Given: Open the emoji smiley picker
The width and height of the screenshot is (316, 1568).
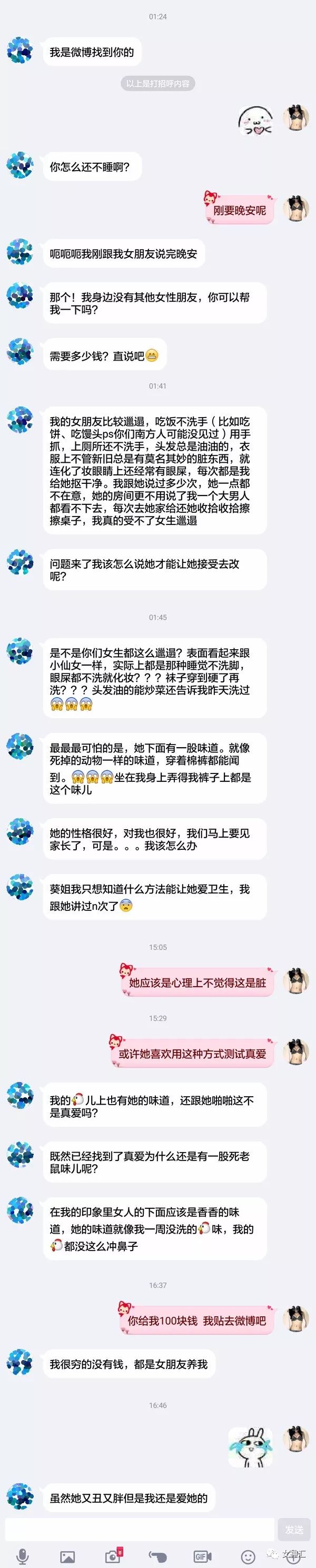Looking at the screenshot, I should point(248,1556).
